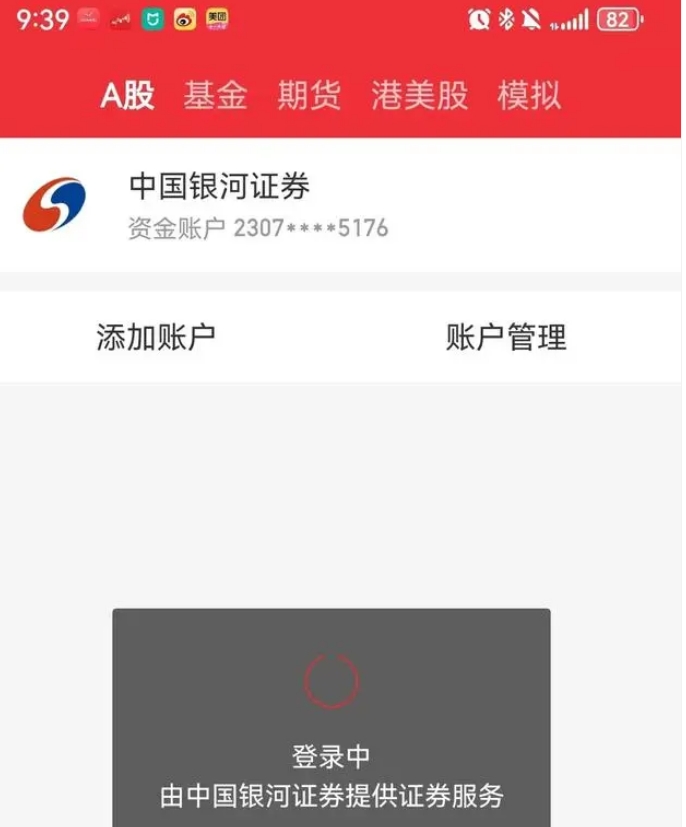
Task: Select the 港美股 tab
Action: point(419,96)
